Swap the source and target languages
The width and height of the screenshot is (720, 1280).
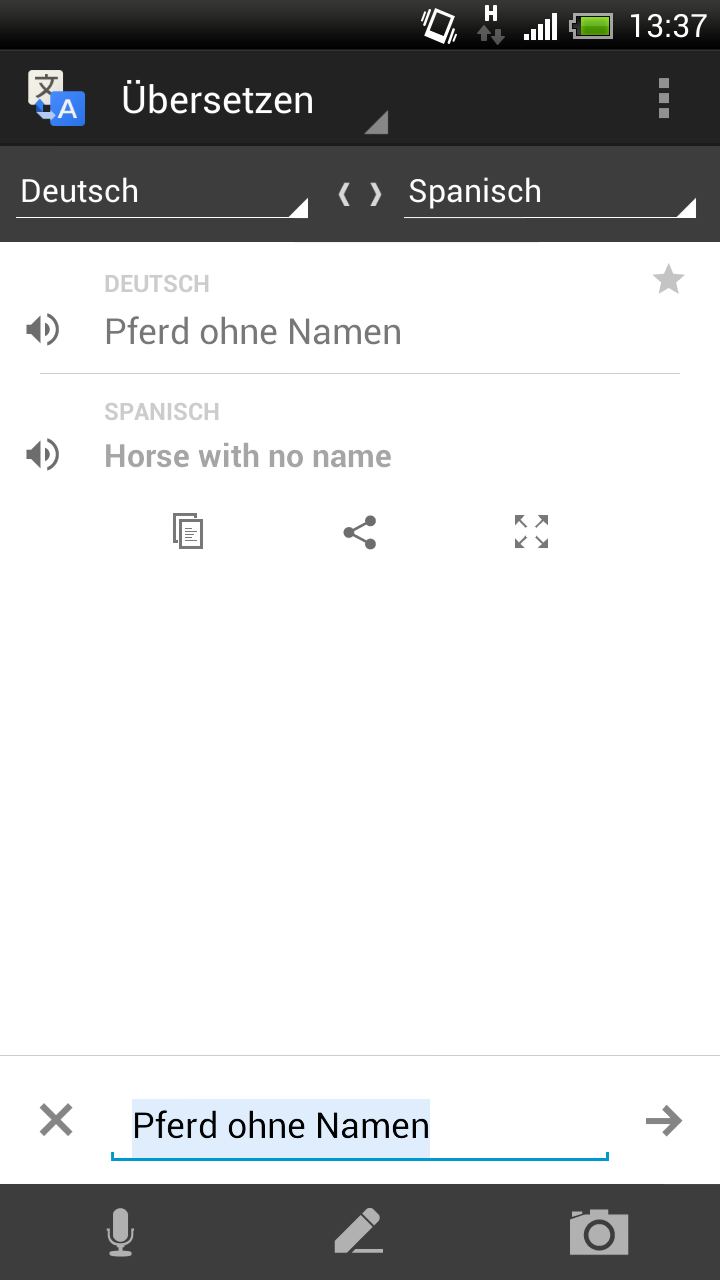coord(360,194)
